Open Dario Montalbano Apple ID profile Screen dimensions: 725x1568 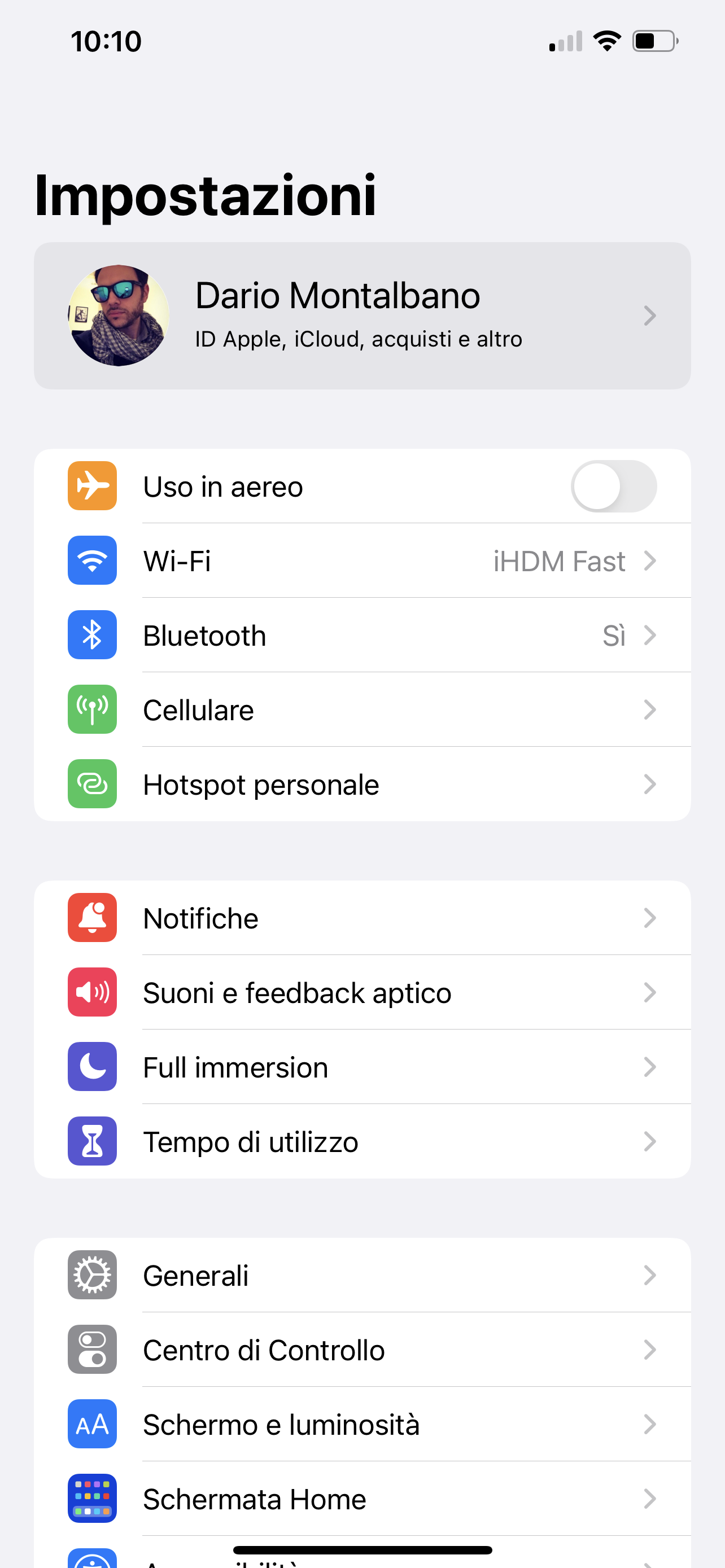362,316
